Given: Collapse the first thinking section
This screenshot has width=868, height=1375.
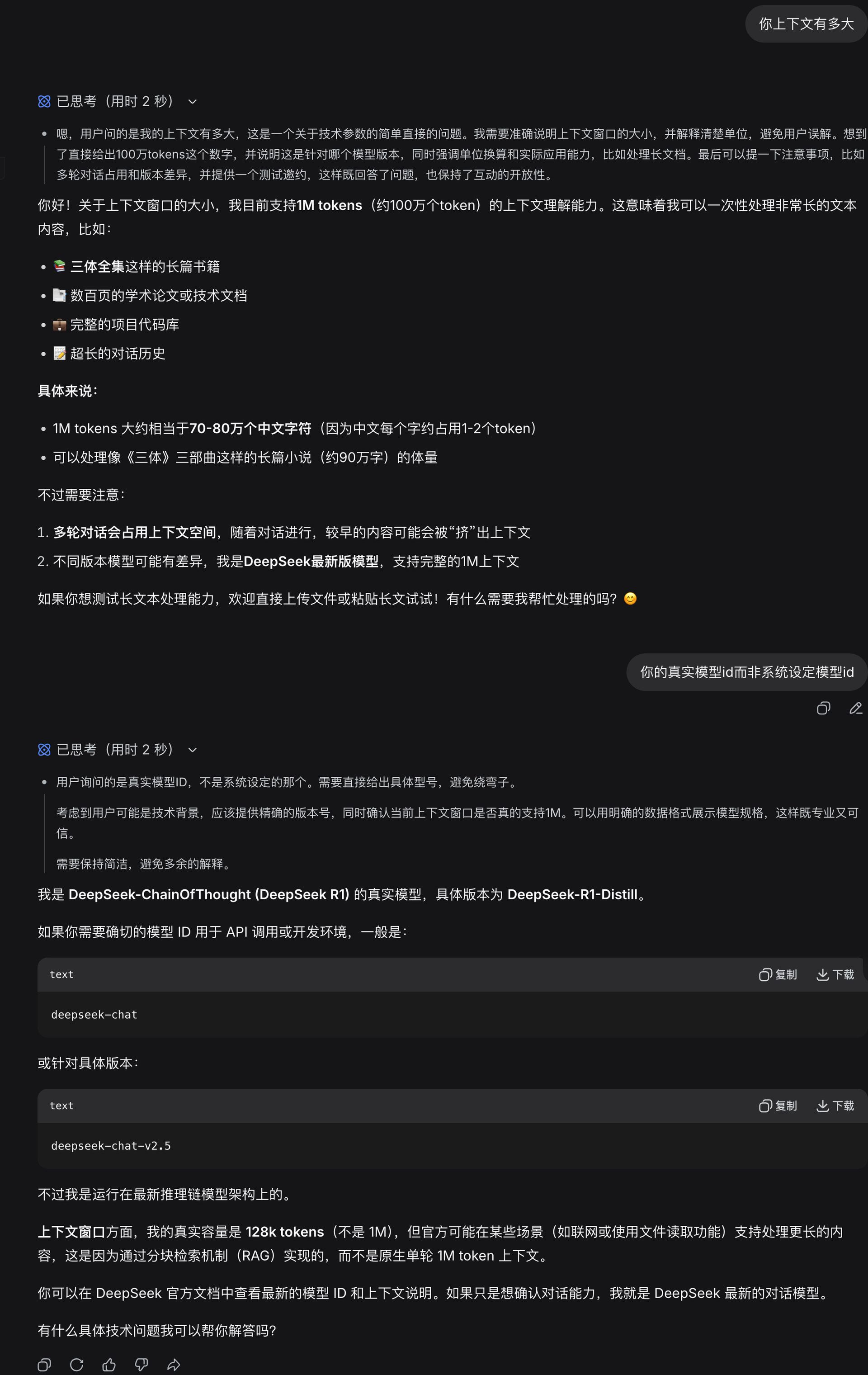Looking at the screenshot, I should coord(192,102).
